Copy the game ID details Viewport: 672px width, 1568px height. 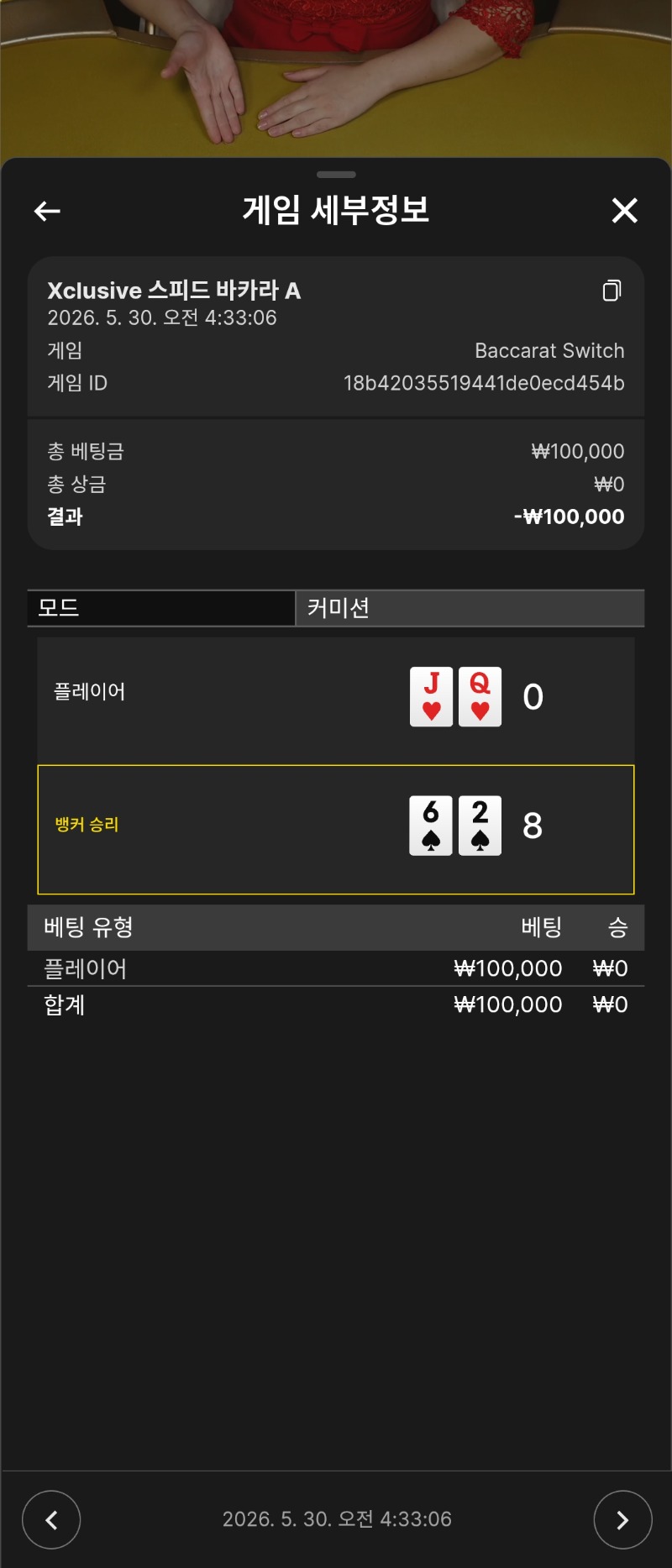pyautogui.click(x=612, y=291)
